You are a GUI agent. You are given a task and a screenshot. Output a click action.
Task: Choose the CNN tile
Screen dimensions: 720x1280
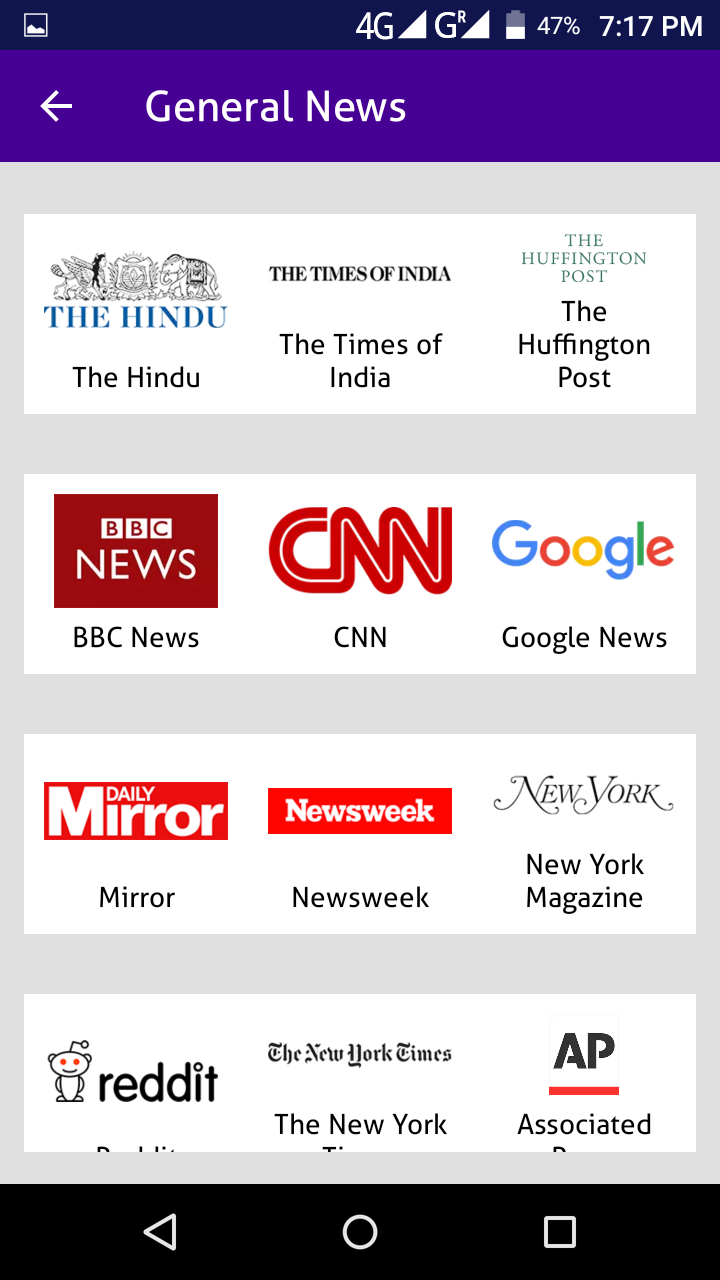(x=360, y=573)
